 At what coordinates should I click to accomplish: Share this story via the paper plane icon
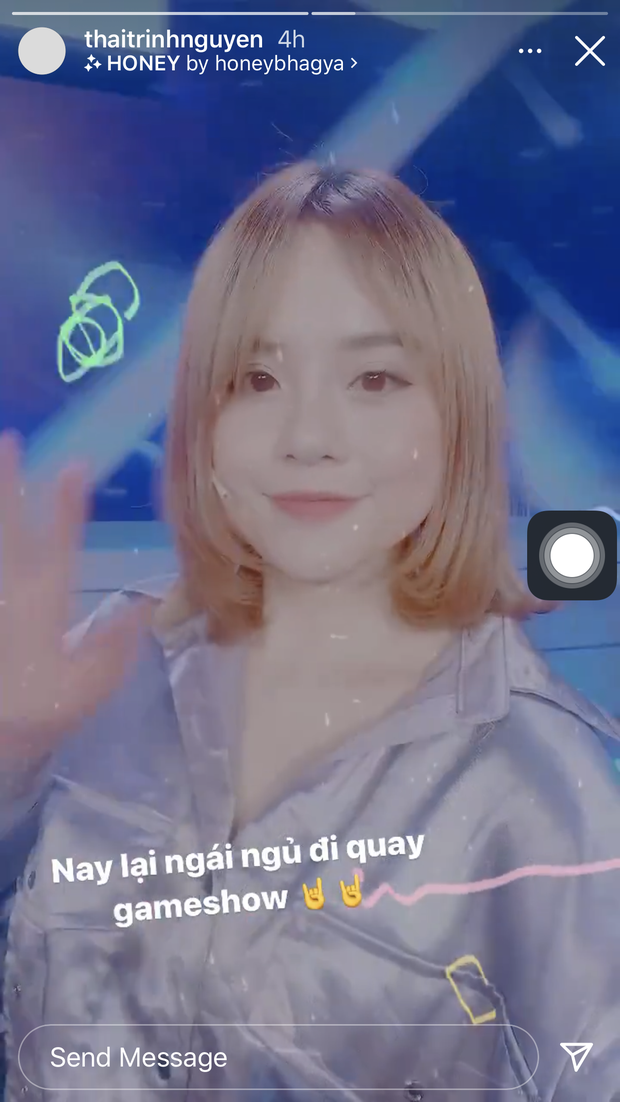click(576, 1056)
